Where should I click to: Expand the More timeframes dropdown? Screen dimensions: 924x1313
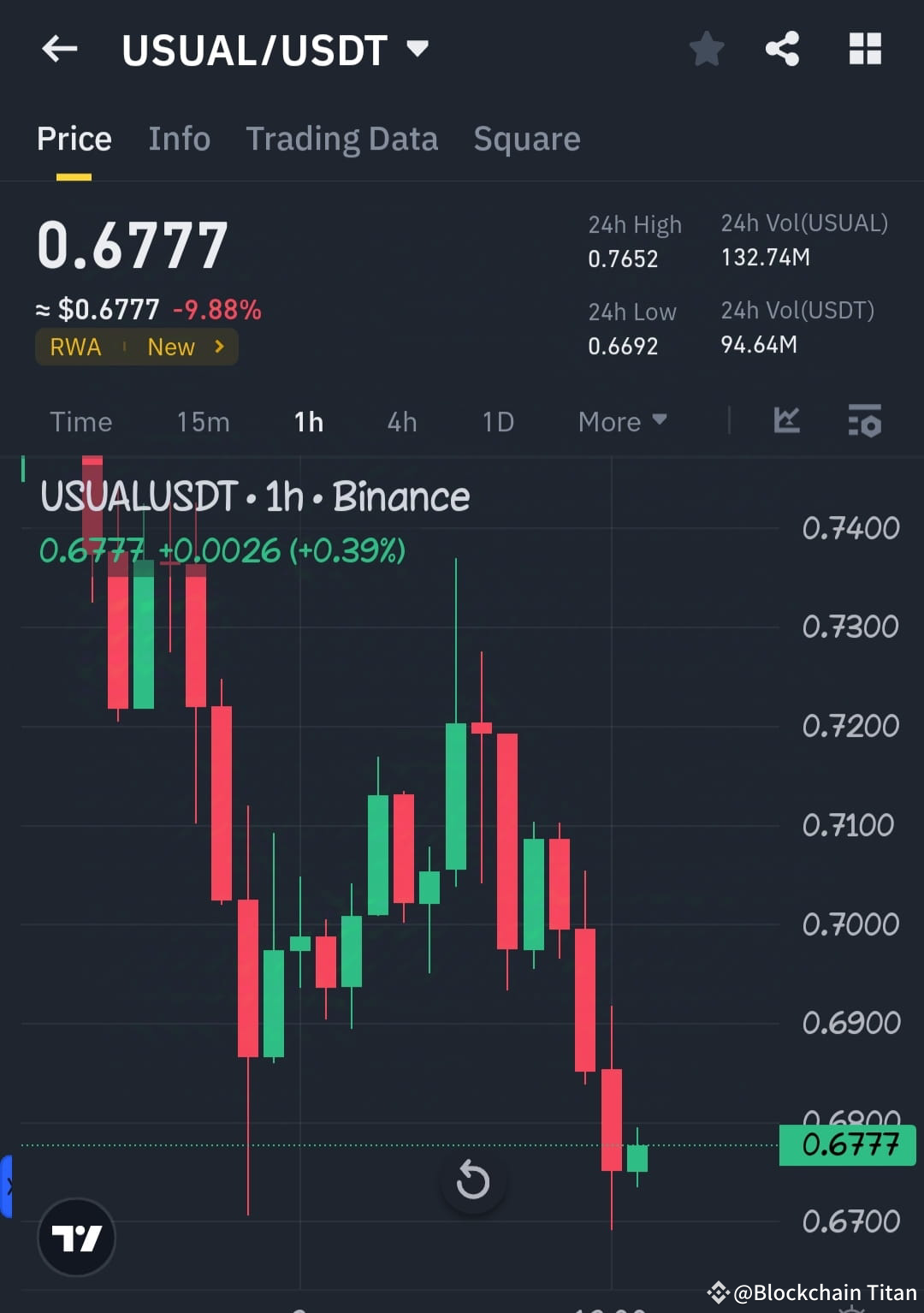click(622, 421)
